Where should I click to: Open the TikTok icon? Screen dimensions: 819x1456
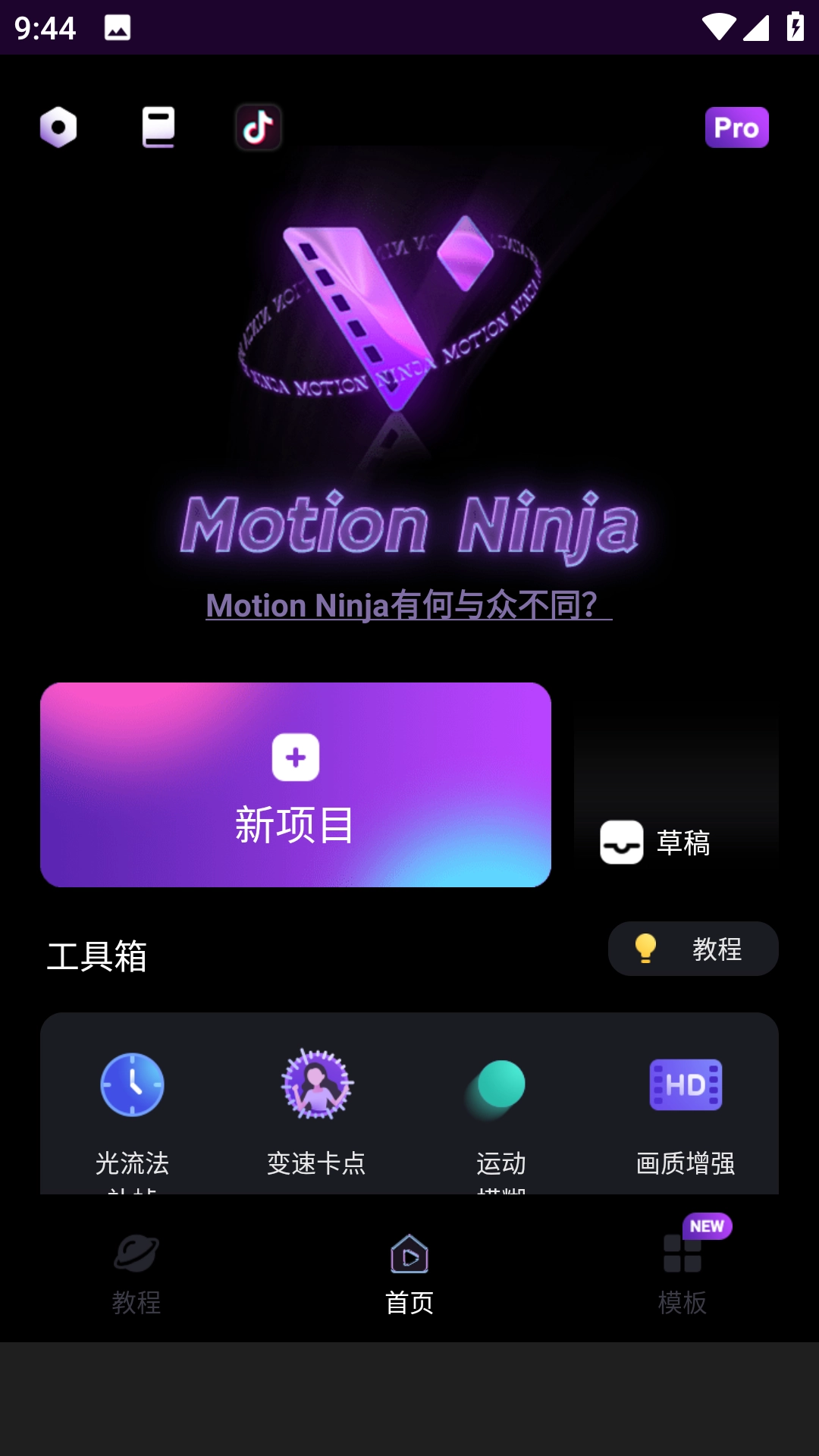tap(259, 127)
